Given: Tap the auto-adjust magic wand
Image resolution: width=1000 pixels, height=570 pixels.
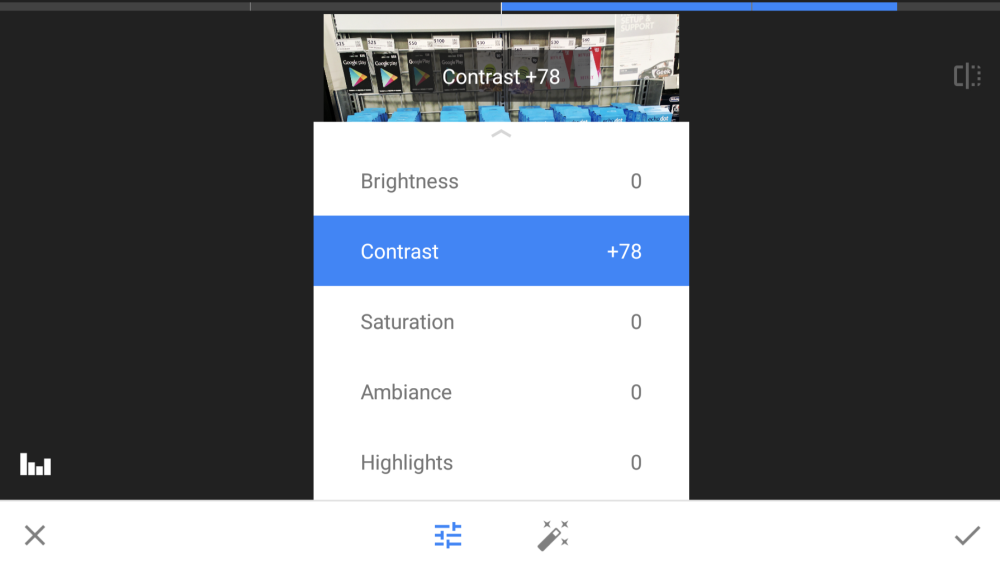Looking at the screenshot, I should click(552, 536).
